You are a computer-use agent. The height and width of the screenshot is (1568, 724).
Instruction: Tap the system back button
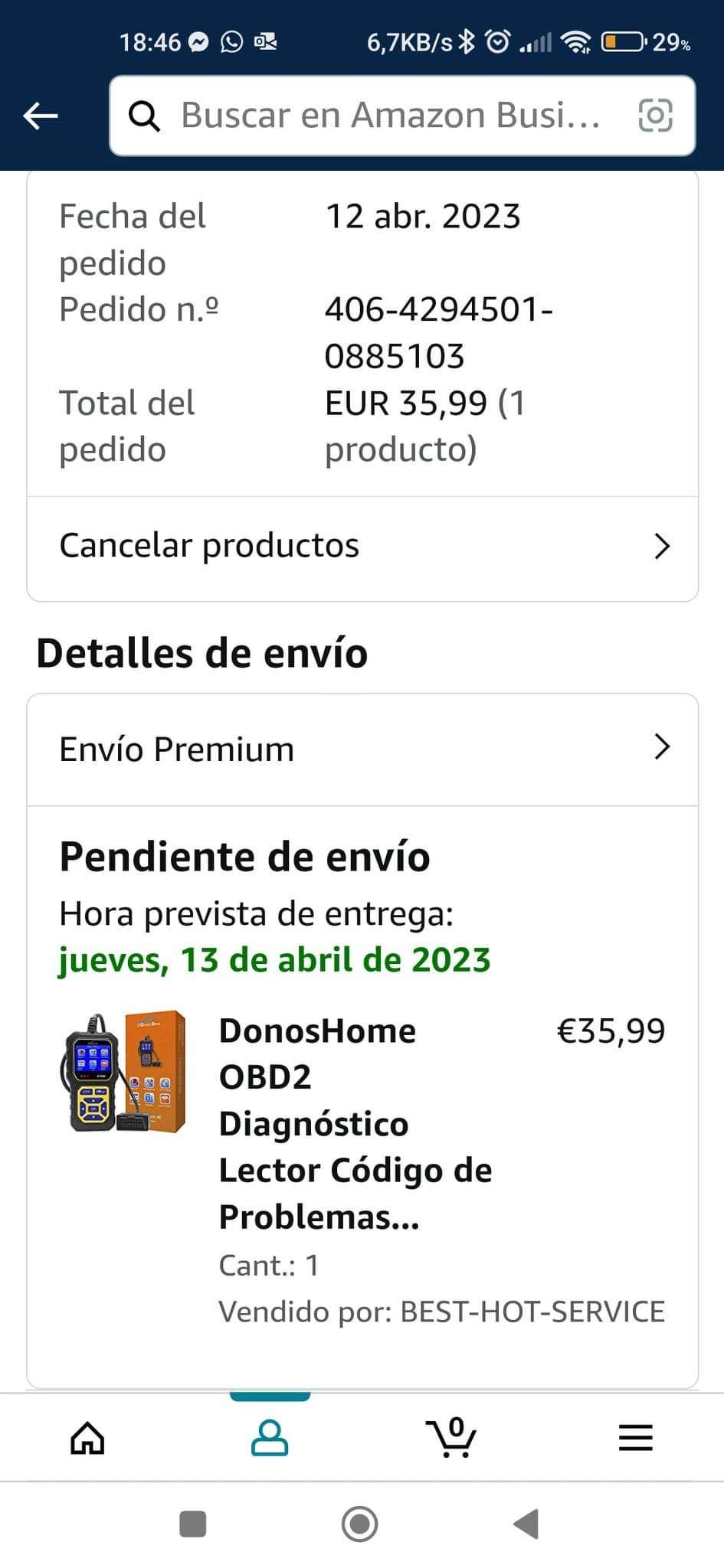[526, 1524]
